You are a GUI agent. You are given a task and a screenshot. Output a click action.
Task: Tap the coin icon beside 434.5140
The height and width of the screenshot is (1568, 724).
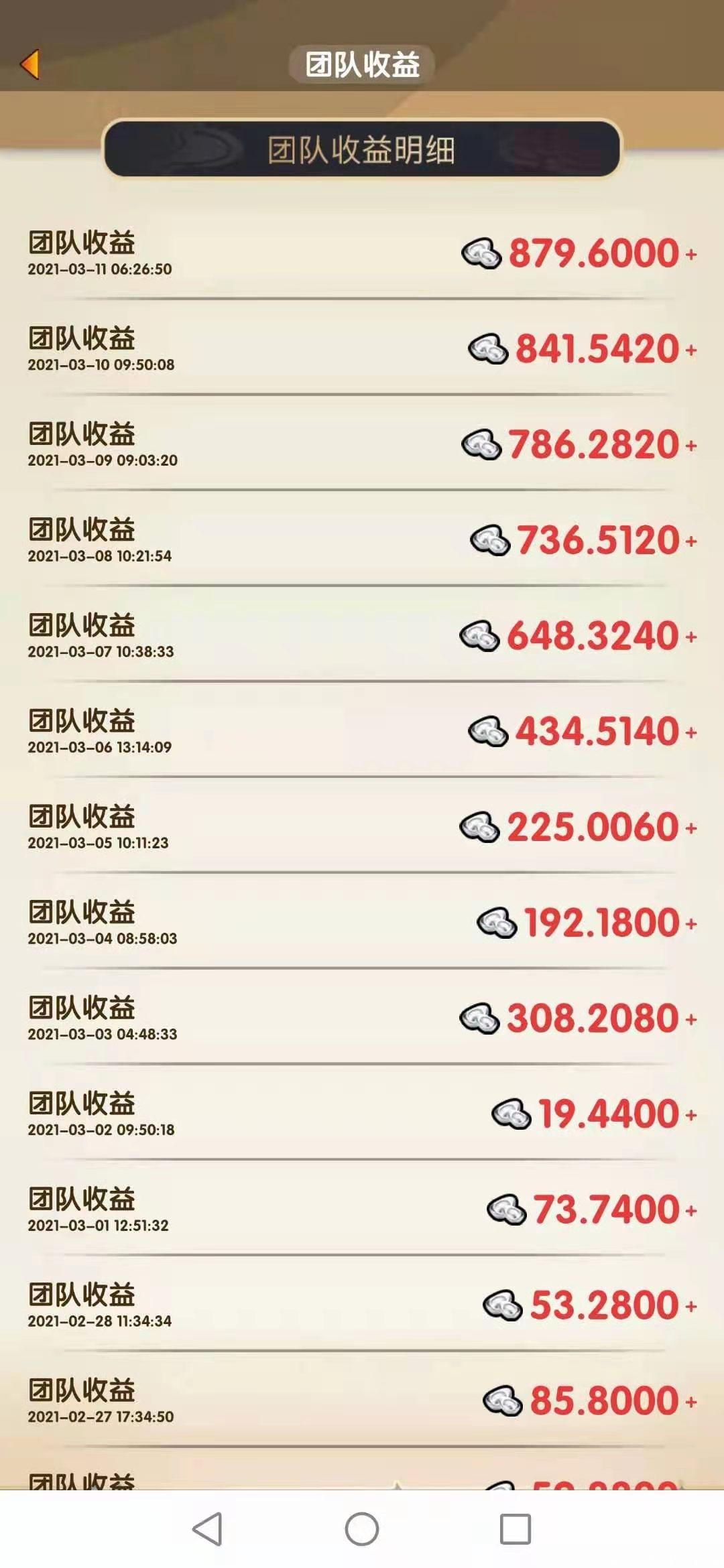point(489,730)
